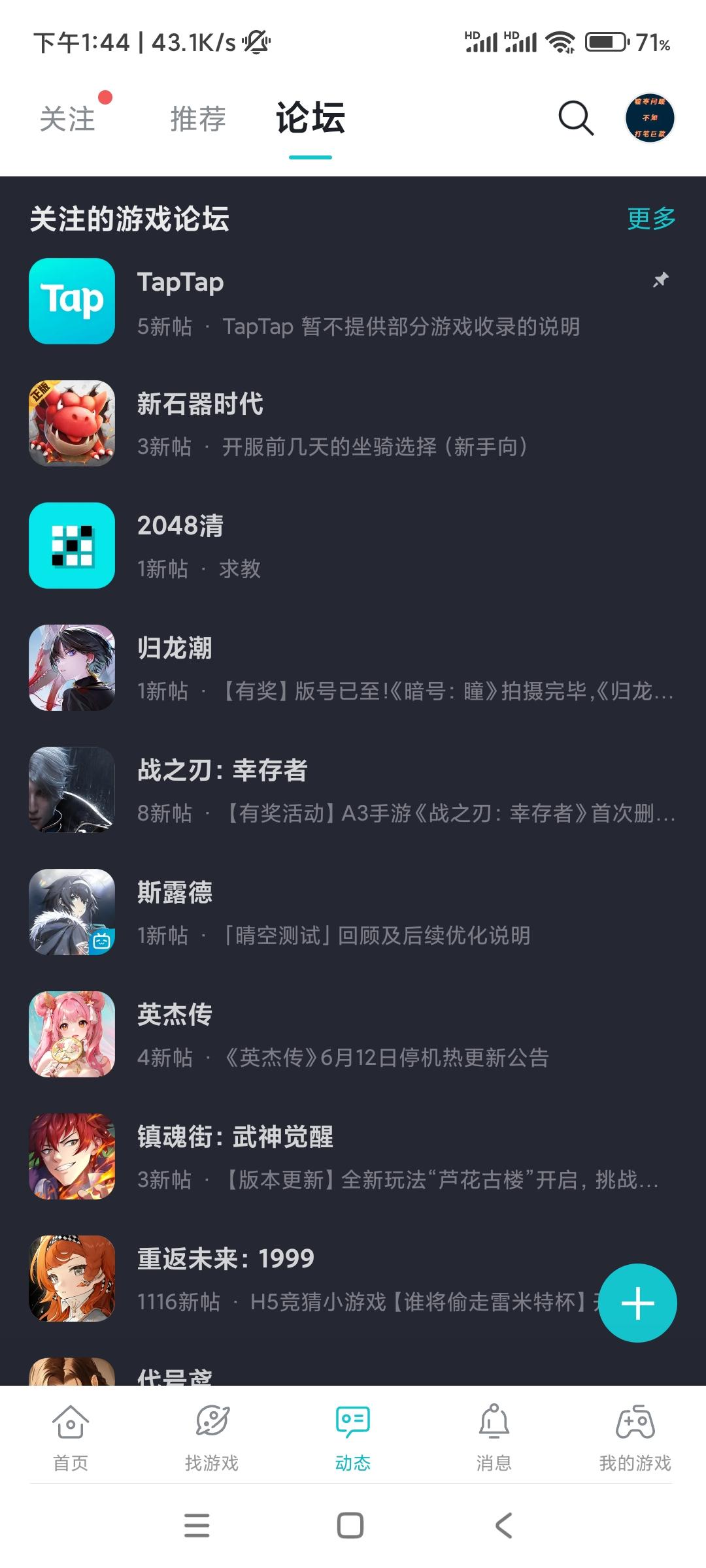Screen dimensions: 706x1568
Task: Tap the 新石器时代 game icon
Action: [73, 423]
